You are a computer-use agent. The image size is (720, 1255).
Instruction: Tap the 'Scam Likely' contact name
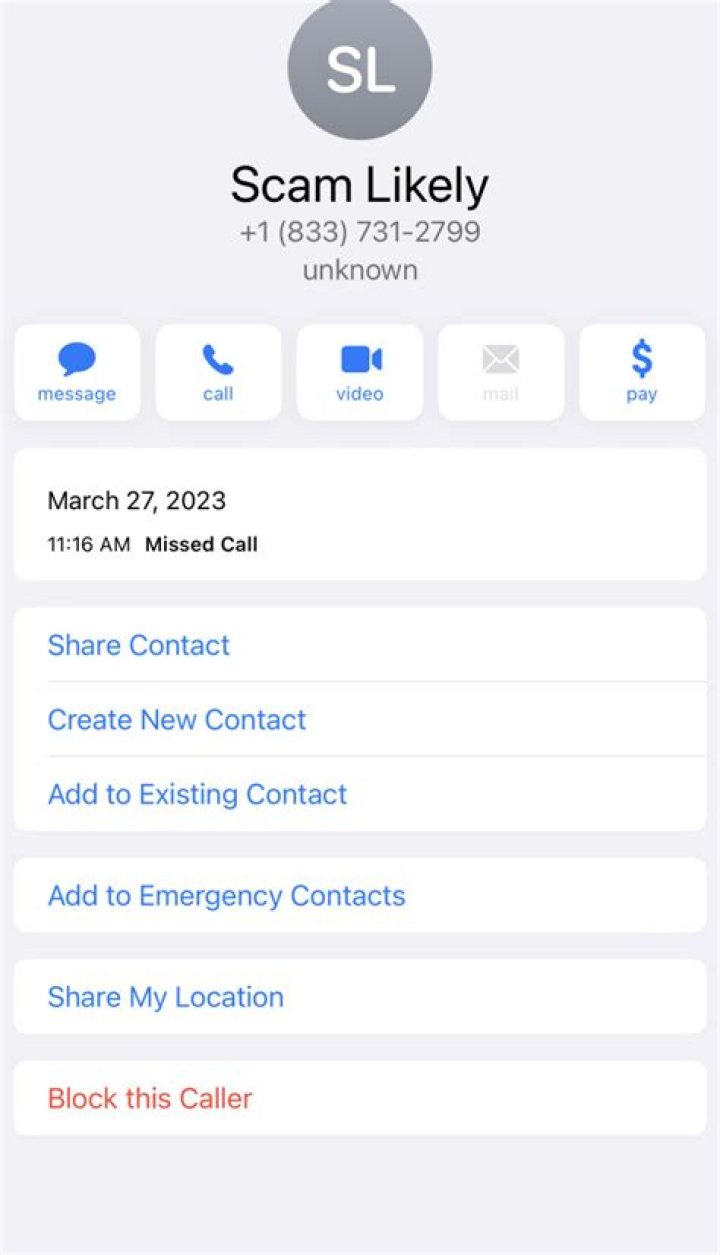coord(359,183)
